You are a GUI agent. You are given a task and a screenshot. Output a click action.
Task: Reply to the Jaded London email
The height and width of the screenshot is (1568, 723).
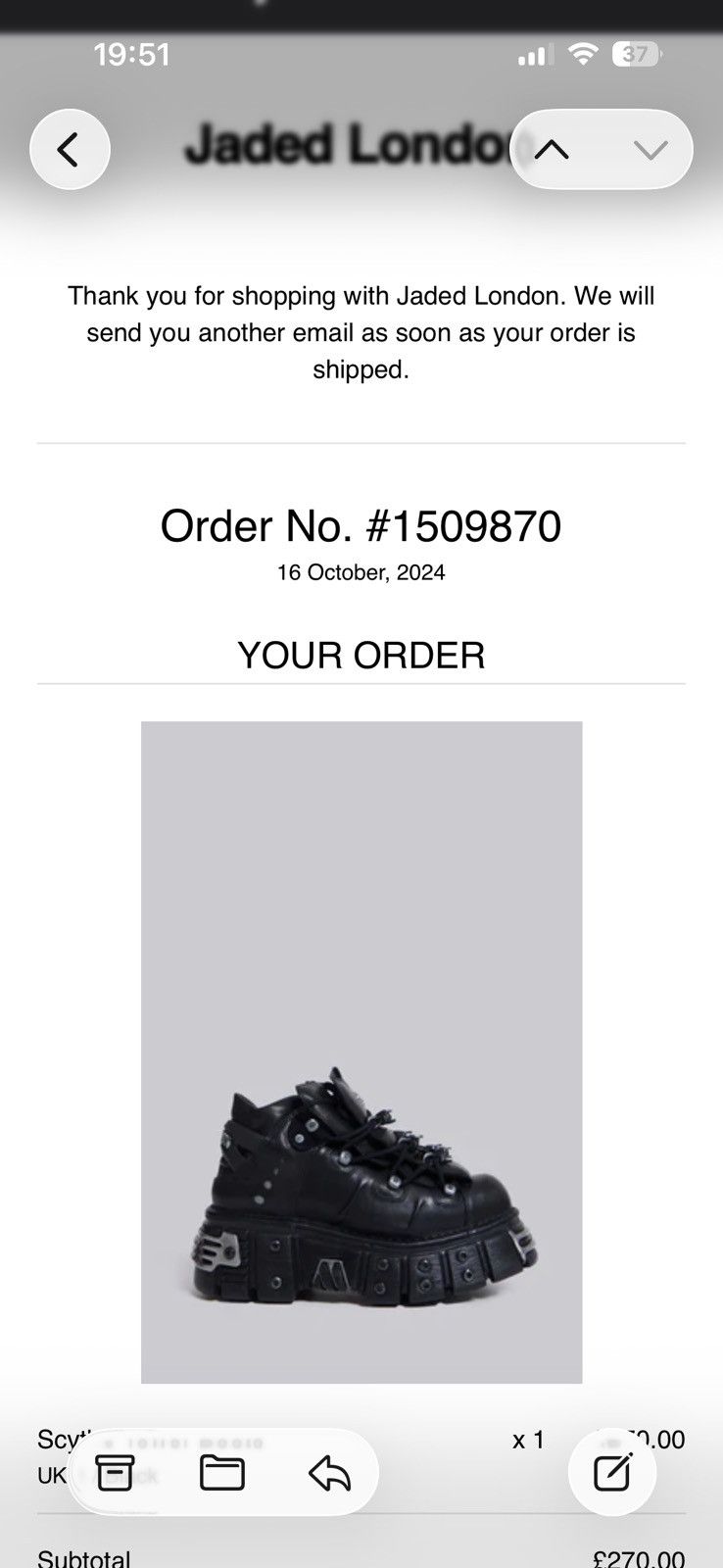pyautogui.click(x=330, y=1472)
